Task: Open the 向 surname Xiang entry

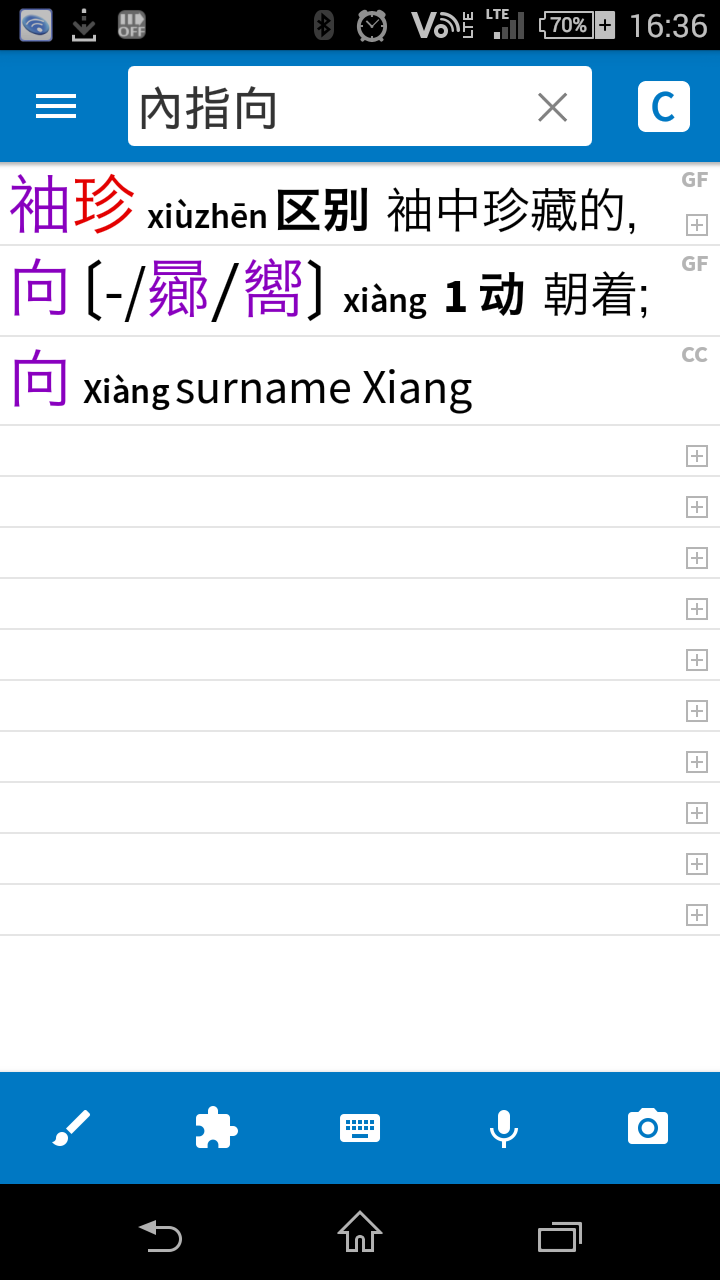Action: click(x=360, y=381)
